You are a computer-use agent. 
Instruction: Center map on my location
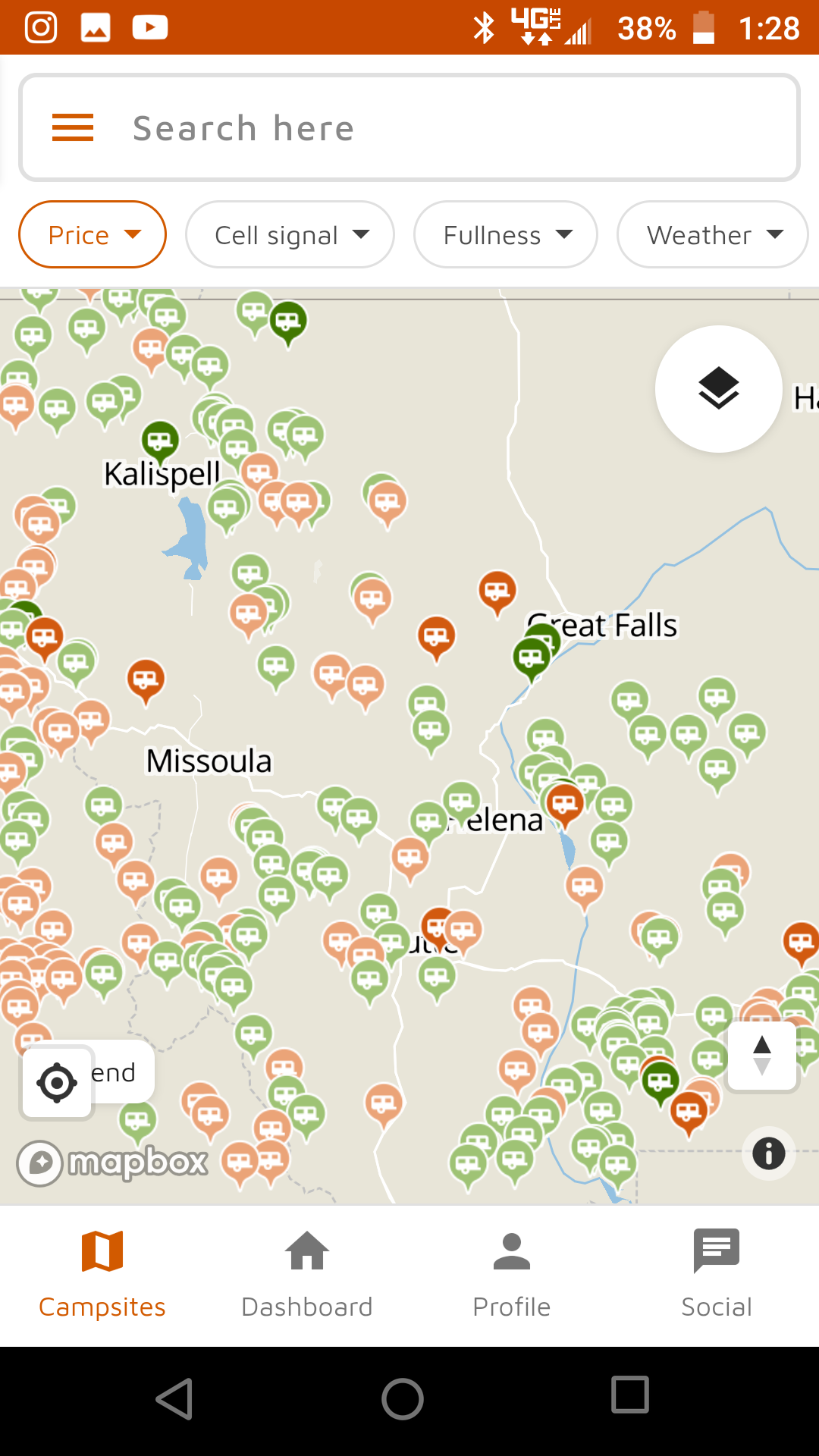tap(57, 1083)
